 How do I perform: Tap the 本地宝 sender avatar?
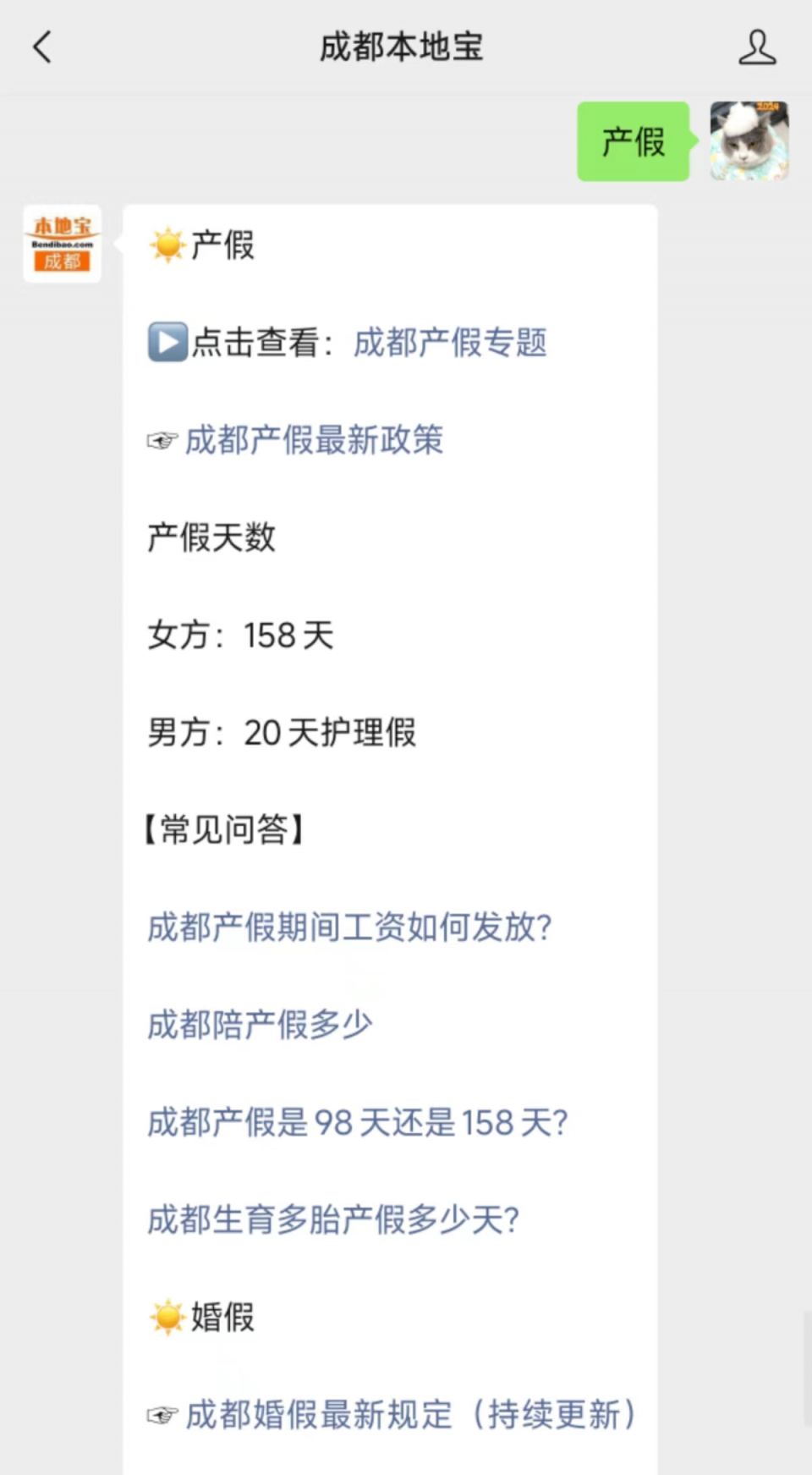point(62,244)
